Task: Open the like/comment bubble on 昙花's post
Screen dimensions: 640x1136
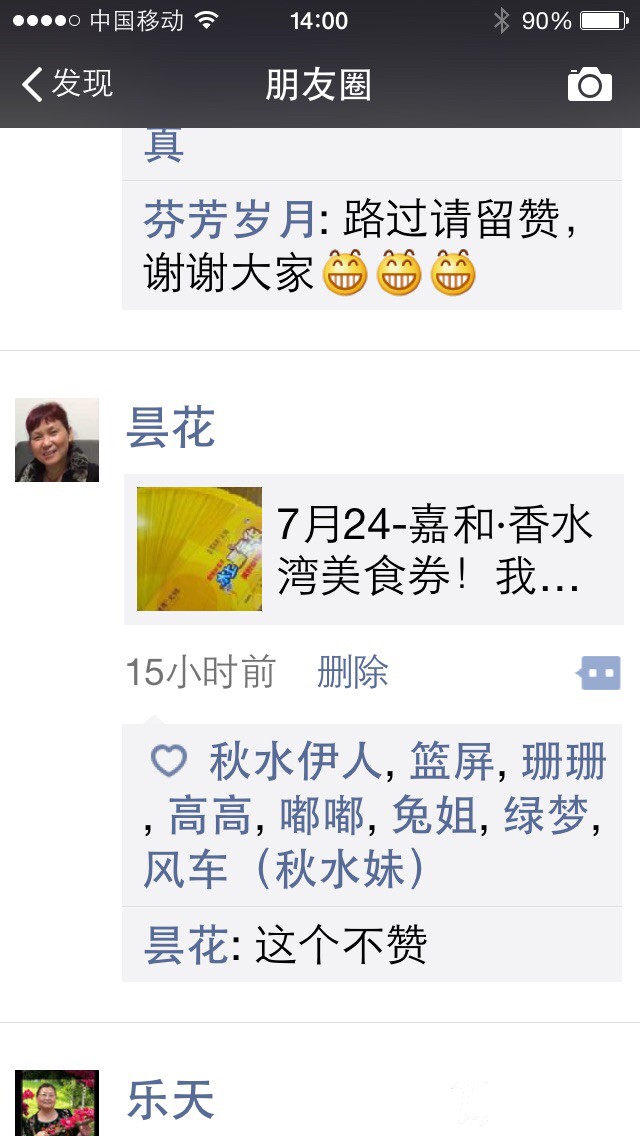Action: 599,673
